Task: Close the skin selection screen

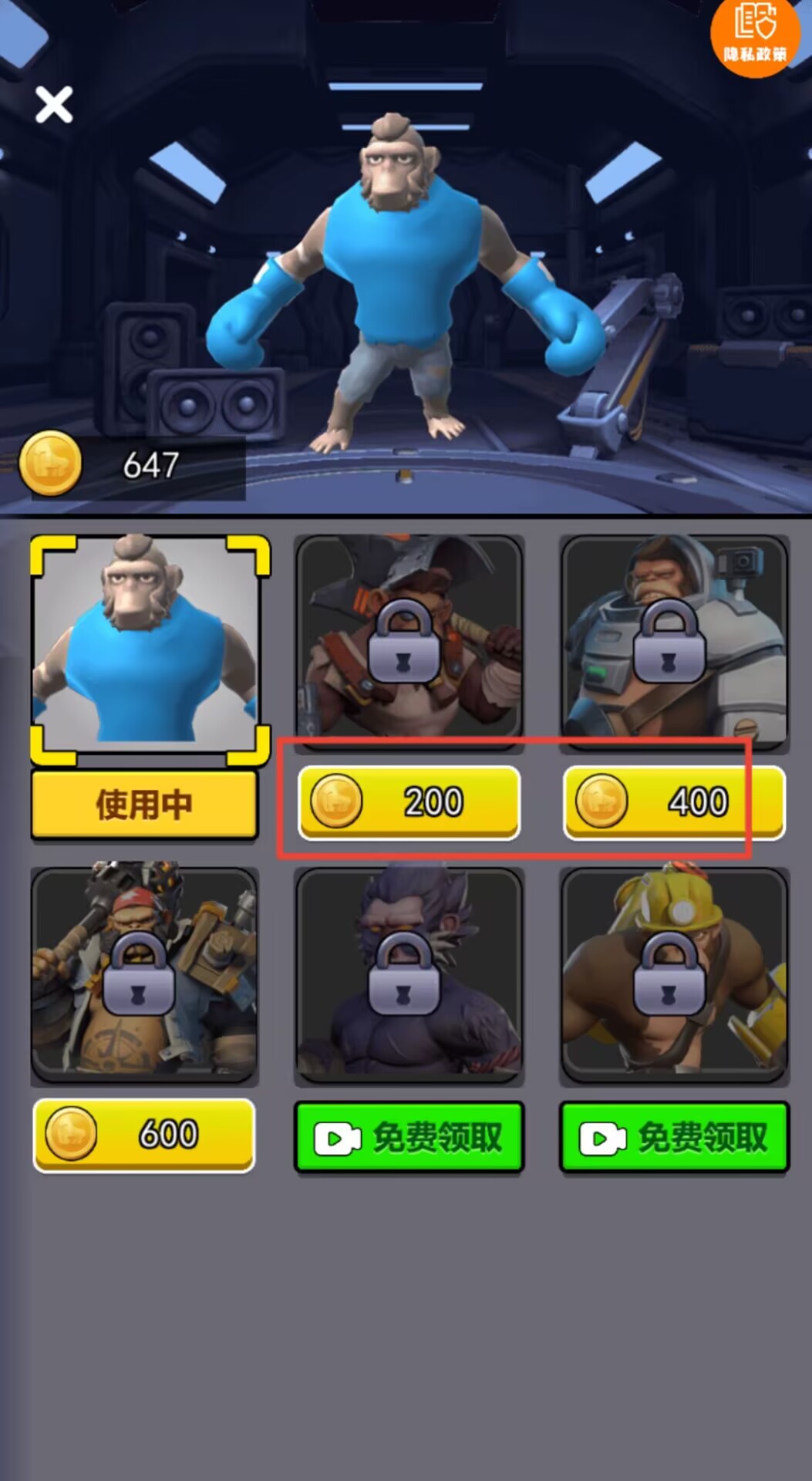Action: 54,105
